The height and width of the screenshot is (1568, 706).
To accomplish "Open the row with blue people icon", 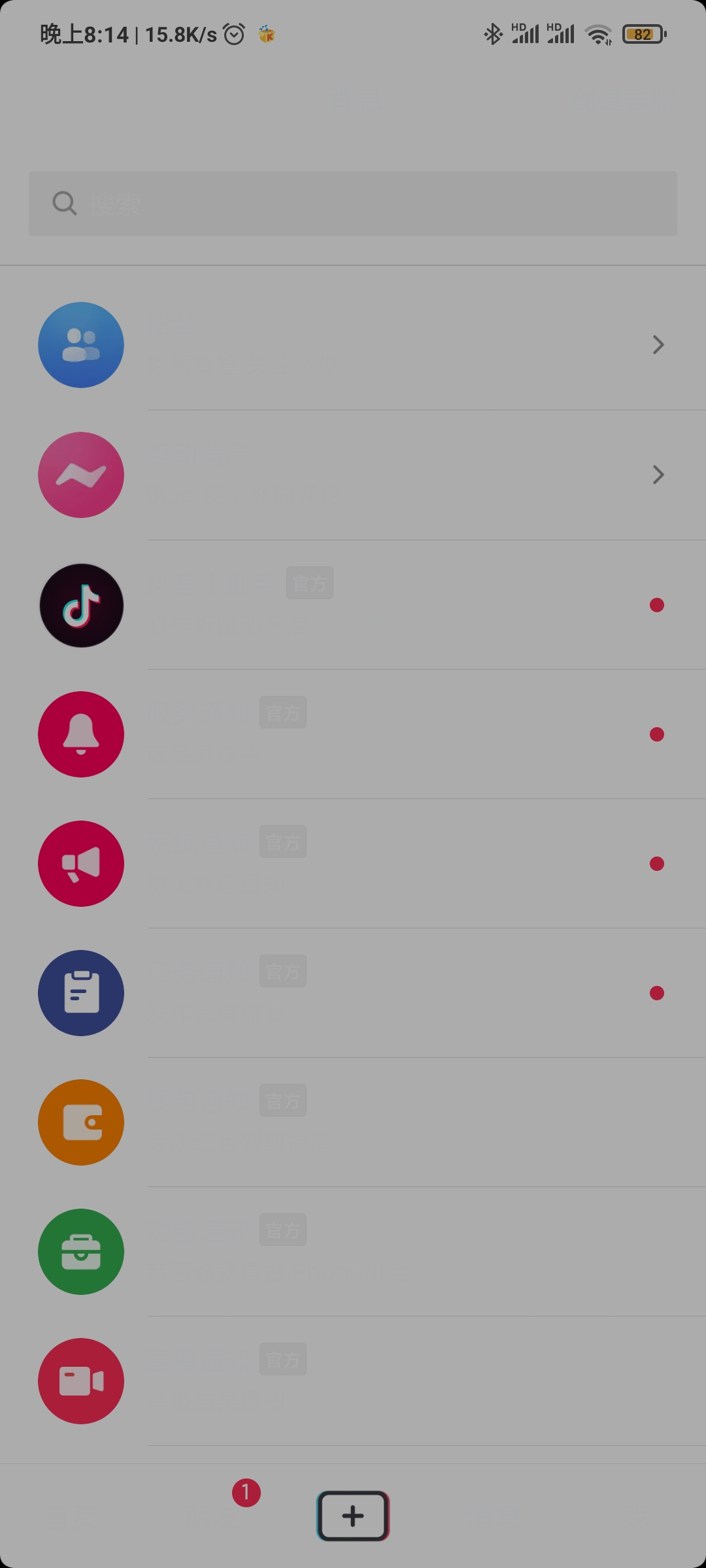I will pos(353,345).
